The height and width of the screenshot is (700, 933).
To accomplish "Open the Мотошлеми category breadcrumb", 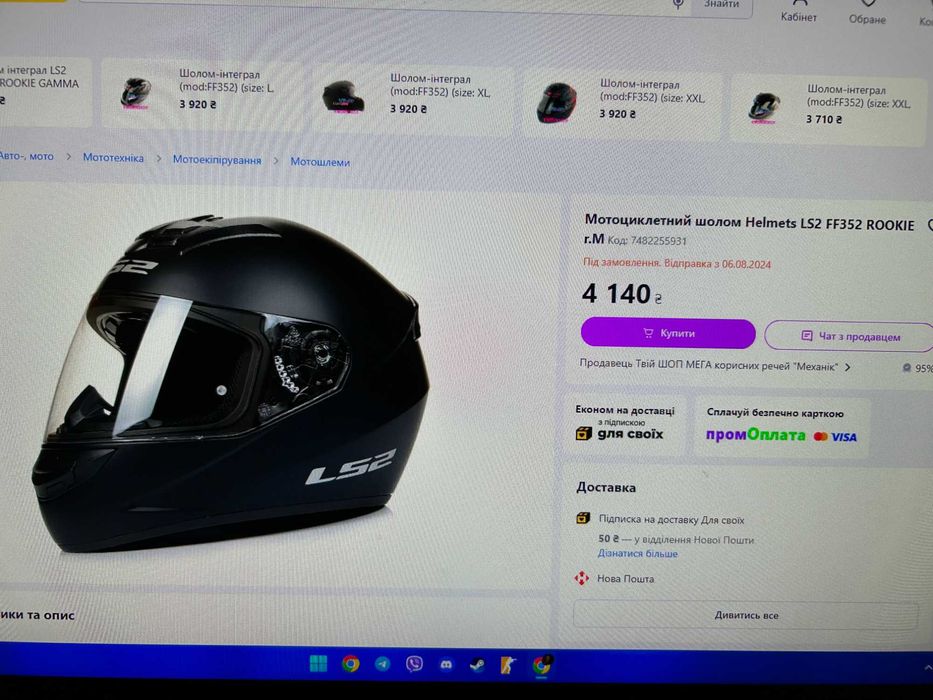I will (x=320, y=161).
